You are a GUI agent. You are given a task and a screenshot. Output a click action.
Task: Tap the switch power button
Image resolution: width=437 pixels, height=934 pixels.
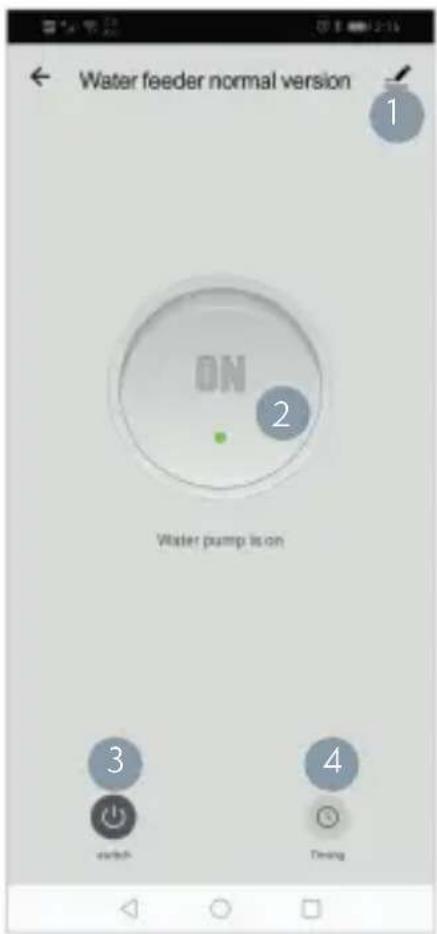(113, 818)
